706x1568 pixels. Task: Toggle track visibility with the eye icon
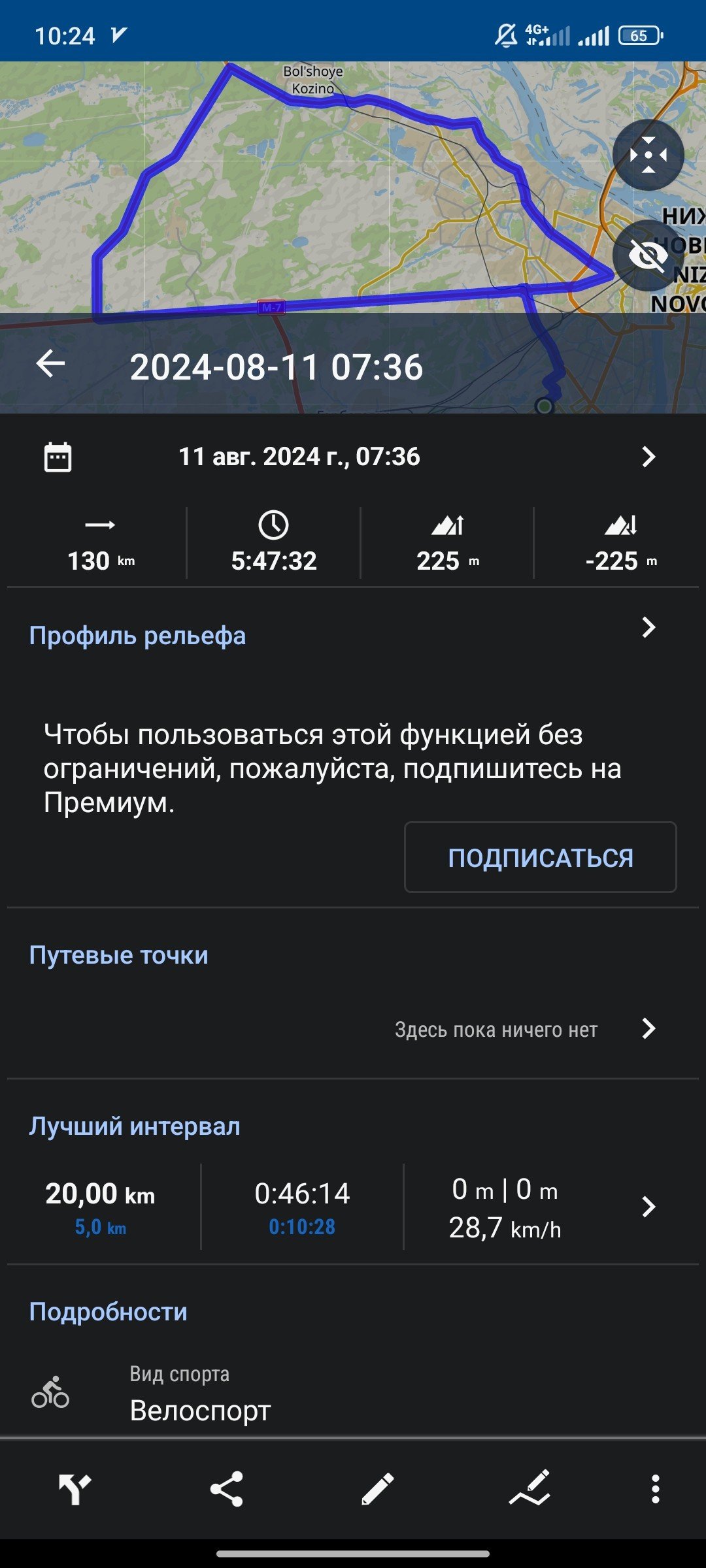pos(648,255)
